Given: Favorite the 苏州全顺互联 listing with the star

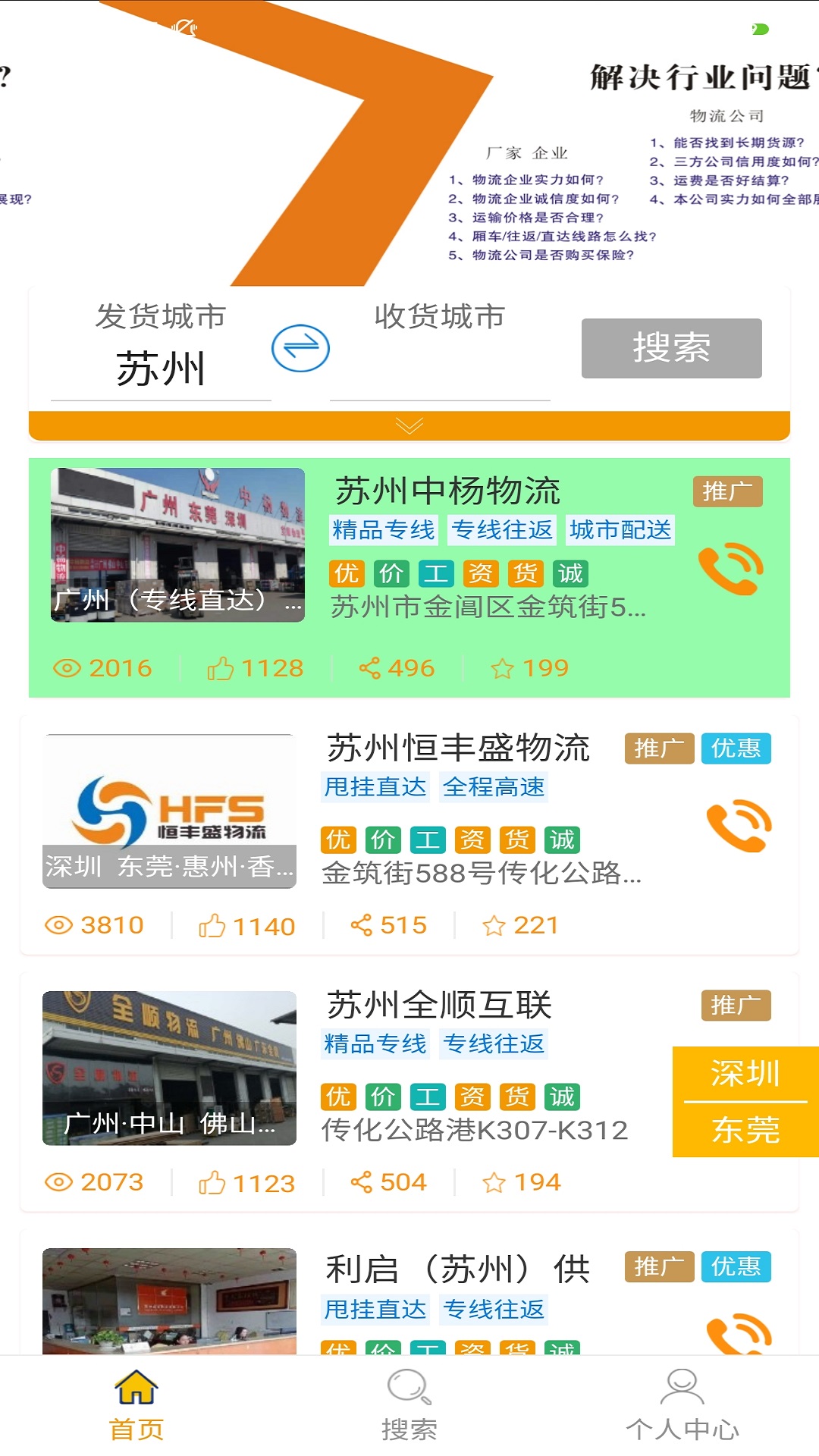Looking at the screenshot, I should point(521,1182).
